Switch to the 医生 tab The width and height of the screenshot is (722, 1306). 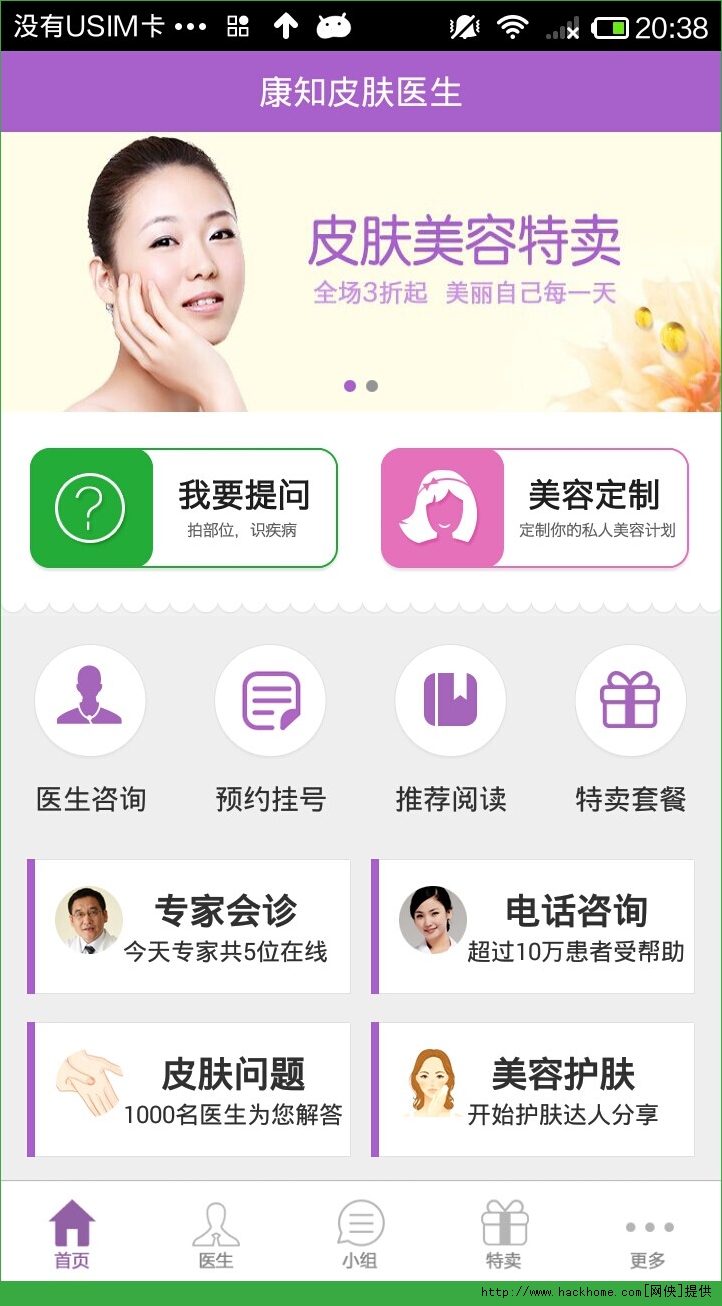(x=216, y=1236)
